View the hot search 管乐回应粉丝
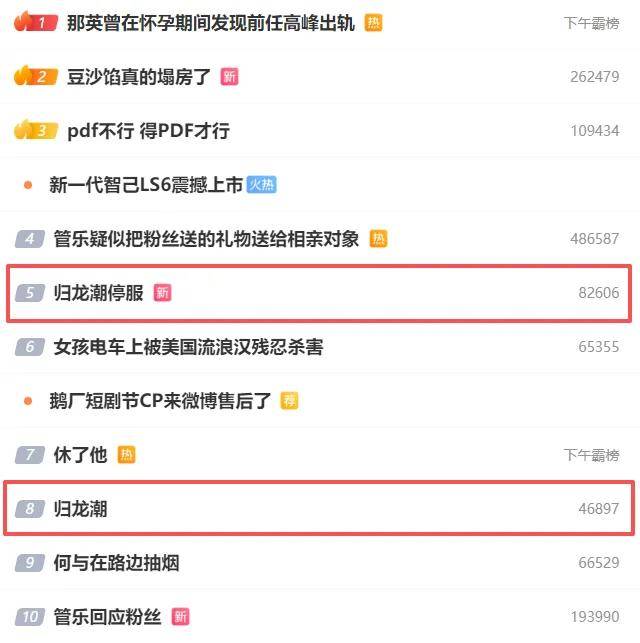Screen dimensions: 640x643 [107, 617]
